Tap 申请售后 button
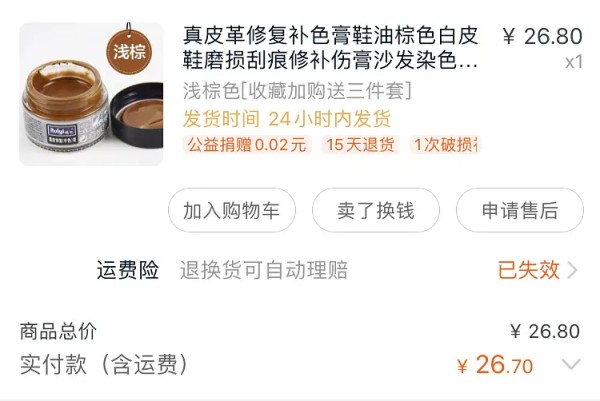The image size is (600, 401). pyautogui.click(x=519, y=211)
